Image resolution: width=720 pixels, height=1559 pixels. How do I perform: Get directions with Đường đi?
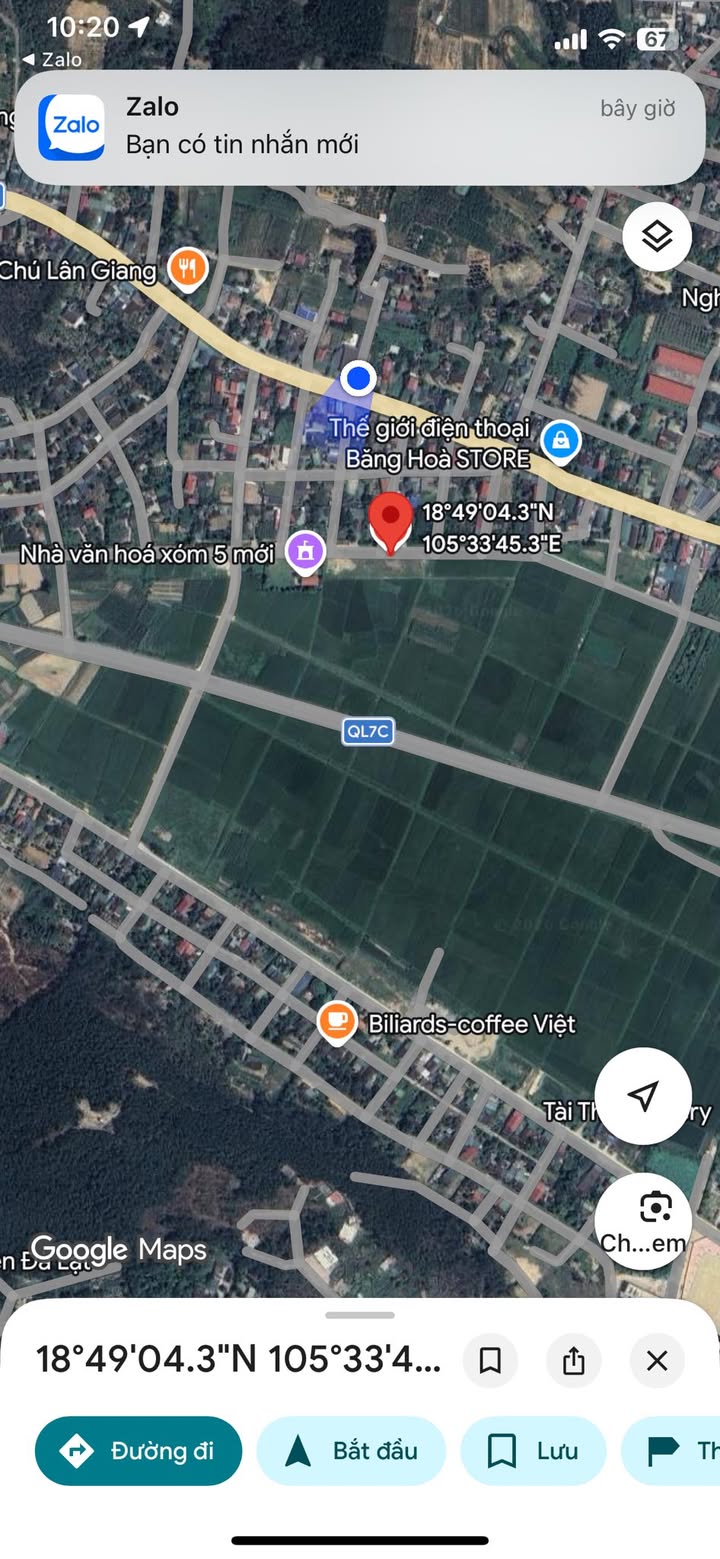tap(138, 1451)
